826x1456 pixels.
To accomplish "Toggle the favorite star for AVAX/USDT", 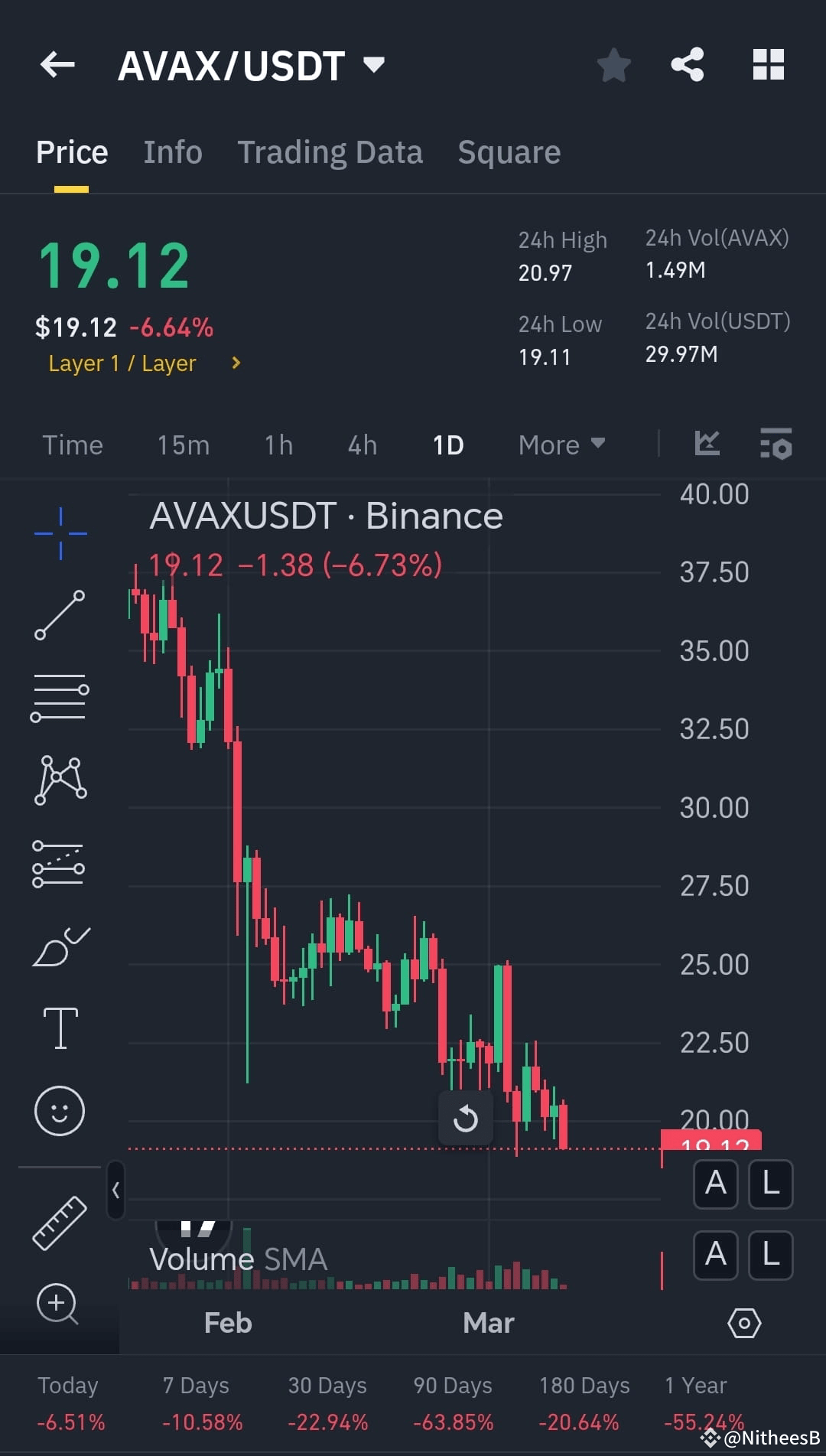I will click(614, 66).
